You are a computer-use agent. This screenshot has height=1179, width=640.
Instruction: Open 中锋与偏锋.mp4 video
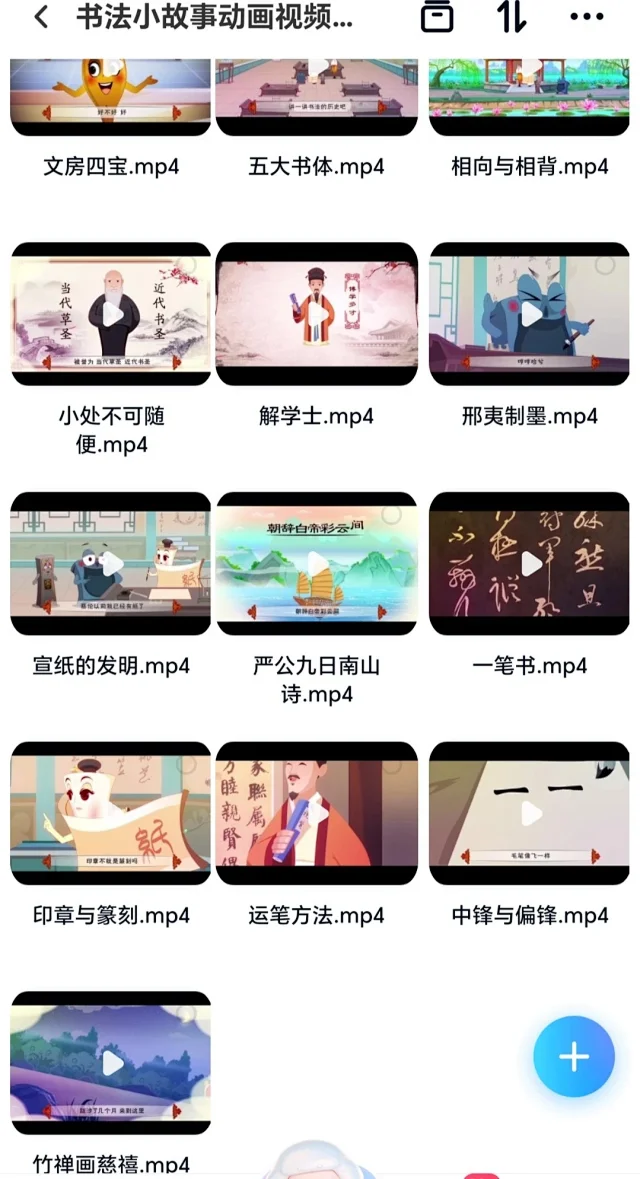529,813
